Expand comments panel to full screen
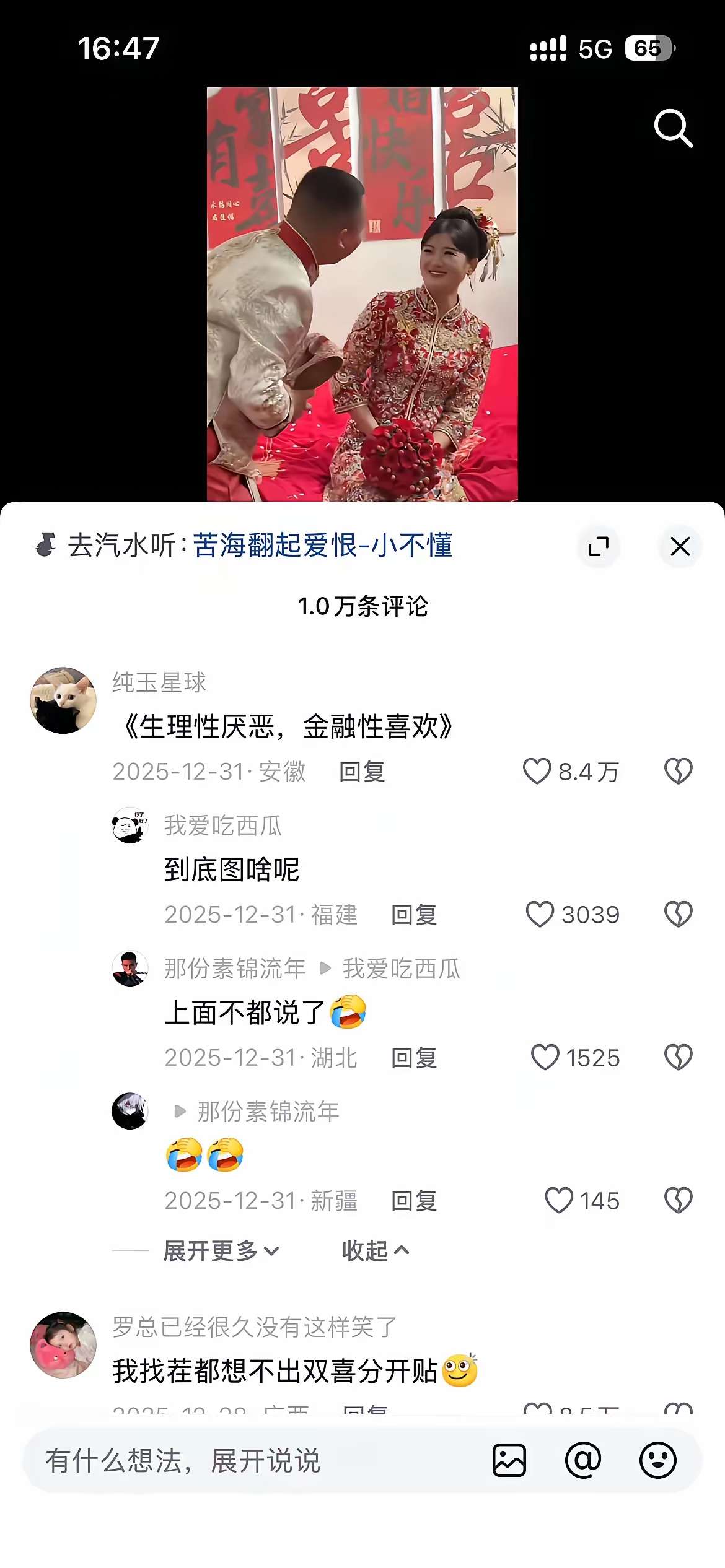Viewport: 725px width, 1568px height. [598, 546]
